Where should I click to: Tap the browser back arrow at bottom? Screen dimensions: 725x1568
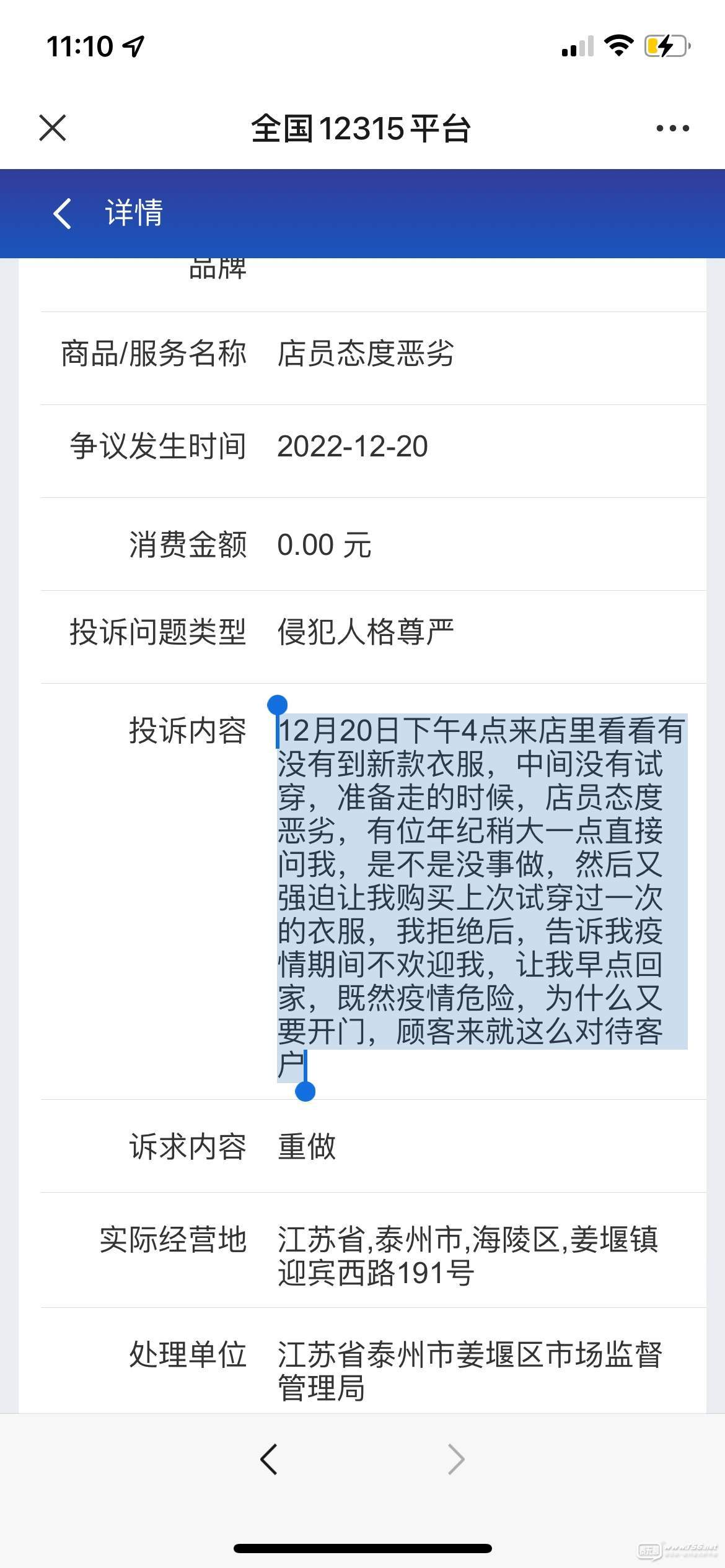click(x=269, y=1459)
